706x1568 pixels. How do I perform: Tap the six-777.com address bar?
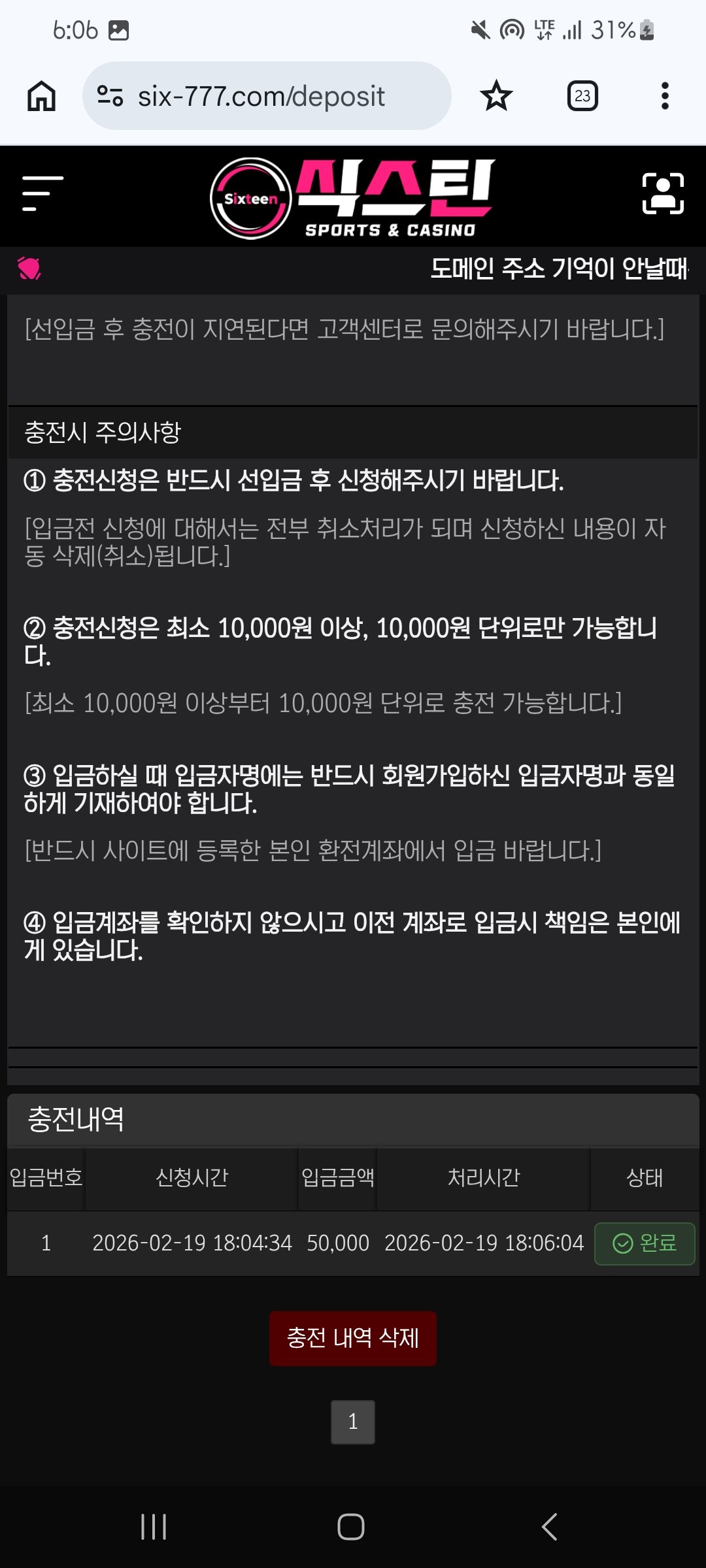pos(261,96)
